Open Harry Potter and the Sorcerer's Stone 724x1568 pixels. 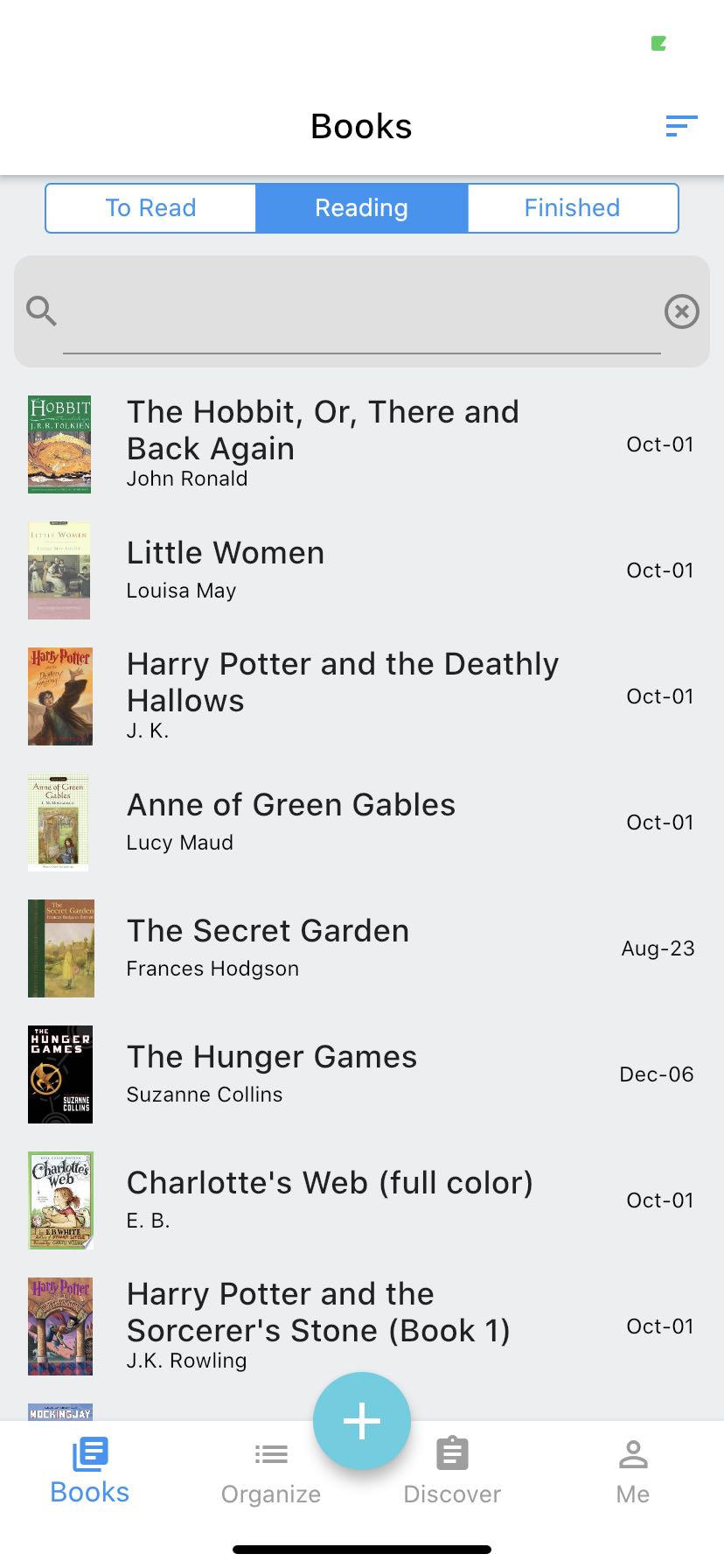[x=362, y=1326]
